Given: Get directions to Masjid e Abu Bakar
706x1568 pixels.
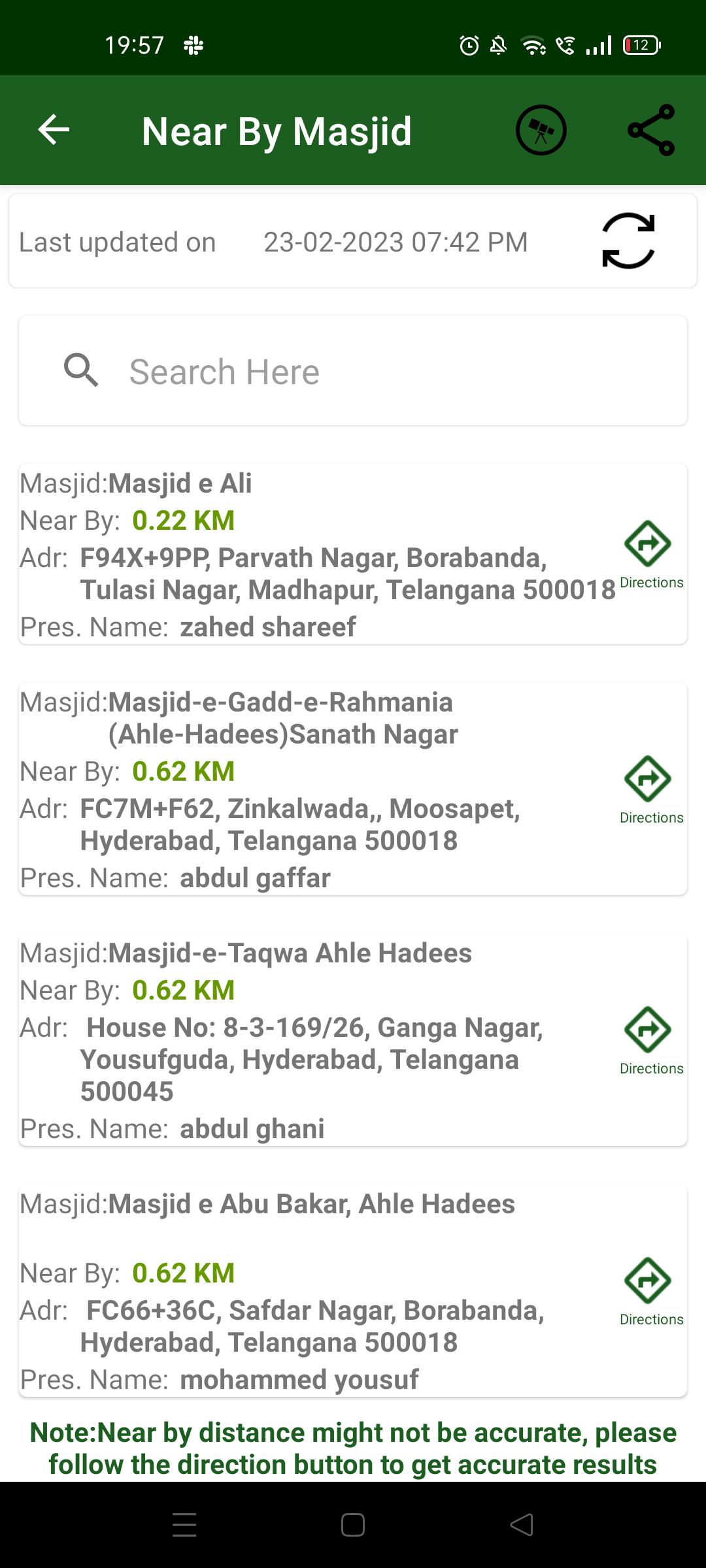Looking at the screenshot, I should coord(650,1292).
